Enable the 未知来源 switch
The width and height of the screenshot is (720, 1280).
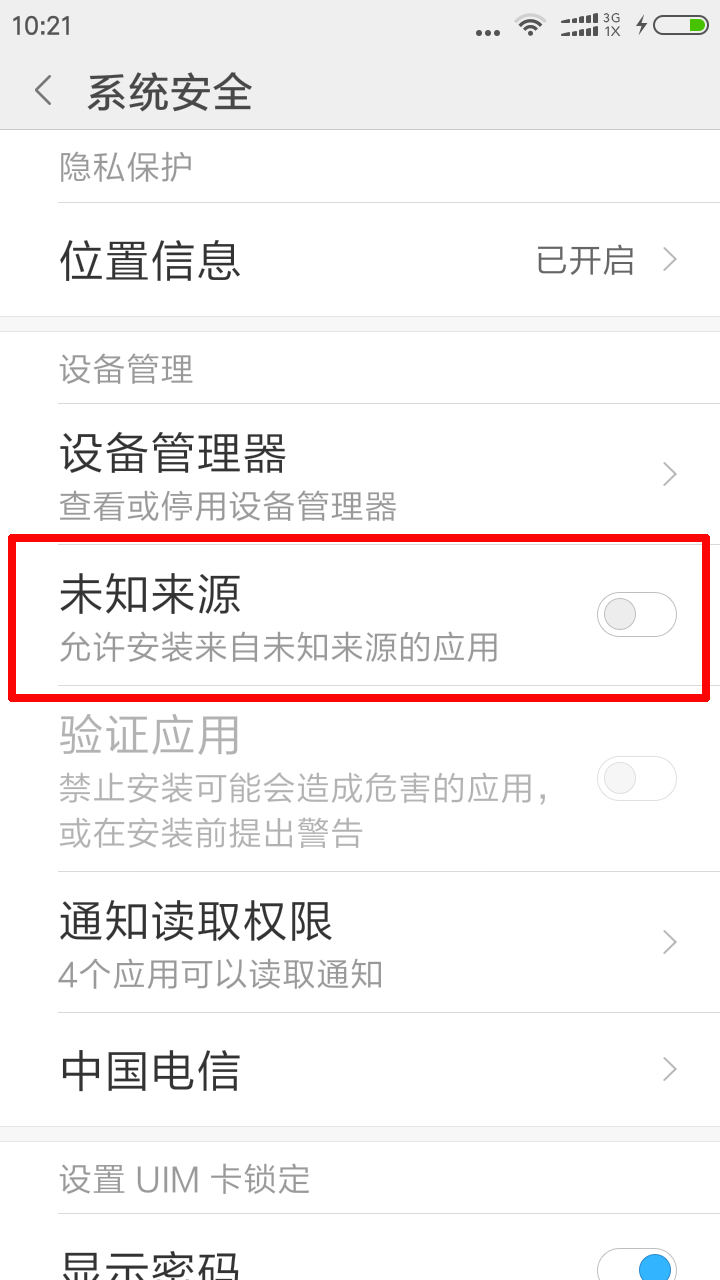pyautogui.click(x=636, y=615)
